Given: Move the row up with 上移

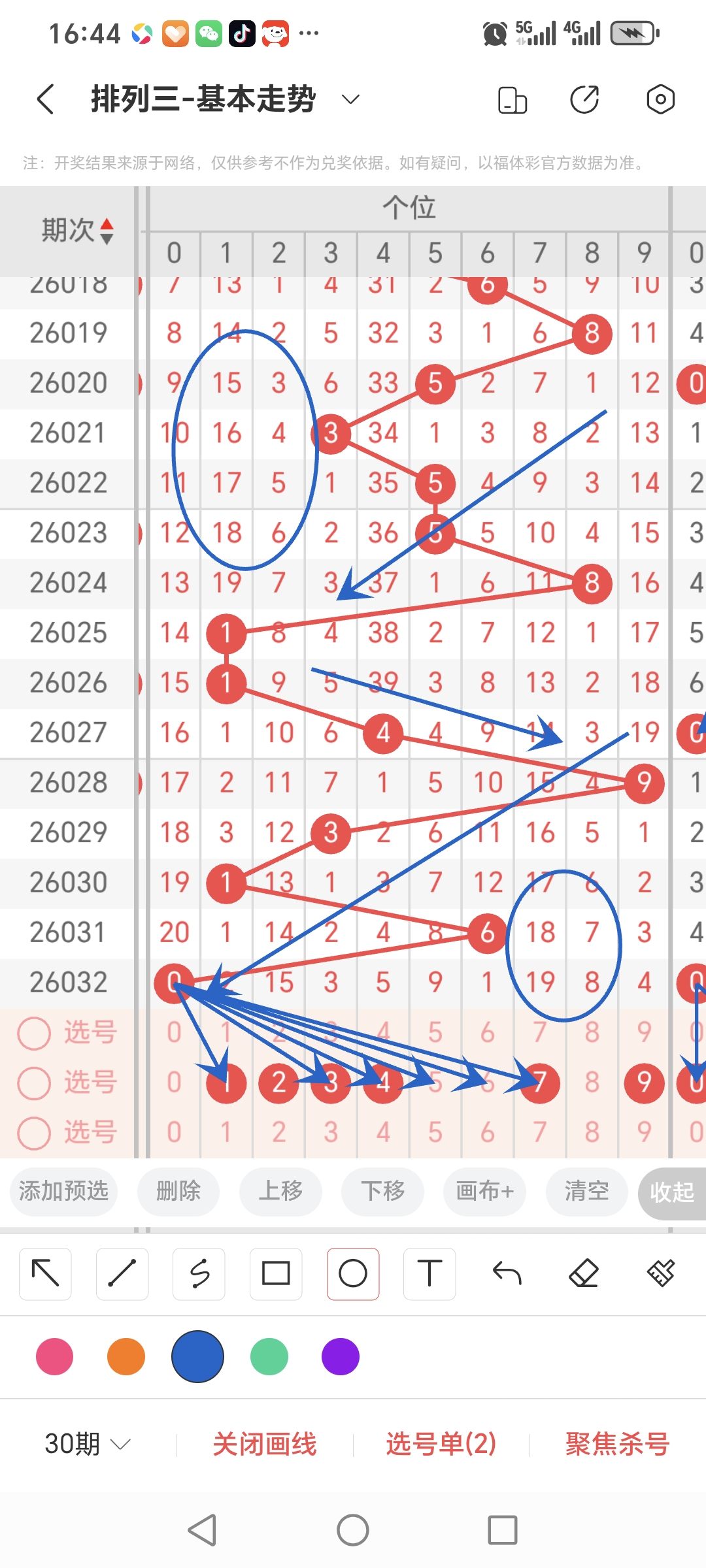Looking at the screenshot, I should point(280,1191).
